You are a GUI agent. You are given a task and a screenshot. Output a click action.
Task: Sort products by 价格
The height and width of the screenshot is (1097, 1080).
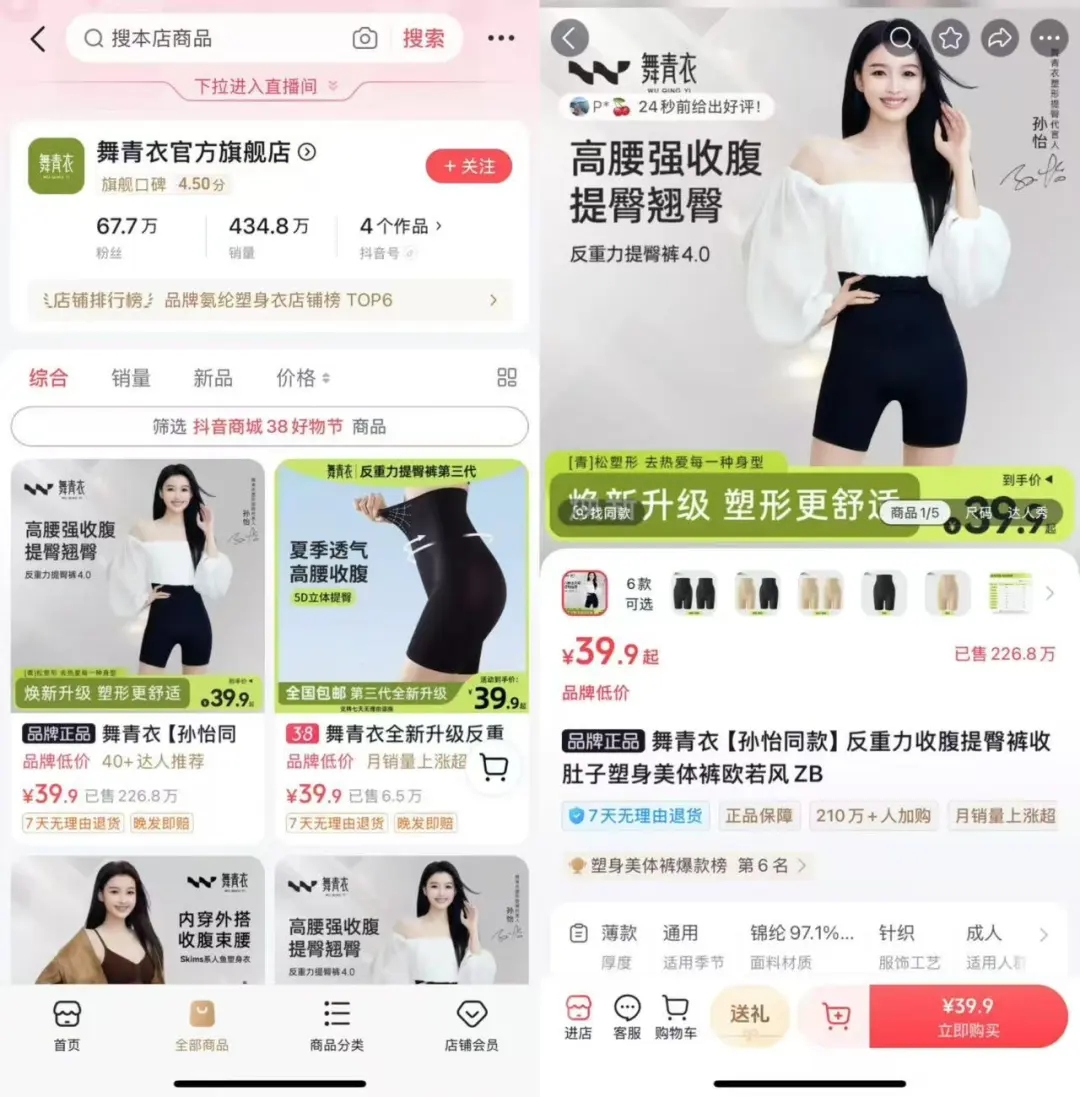point(302,378)
